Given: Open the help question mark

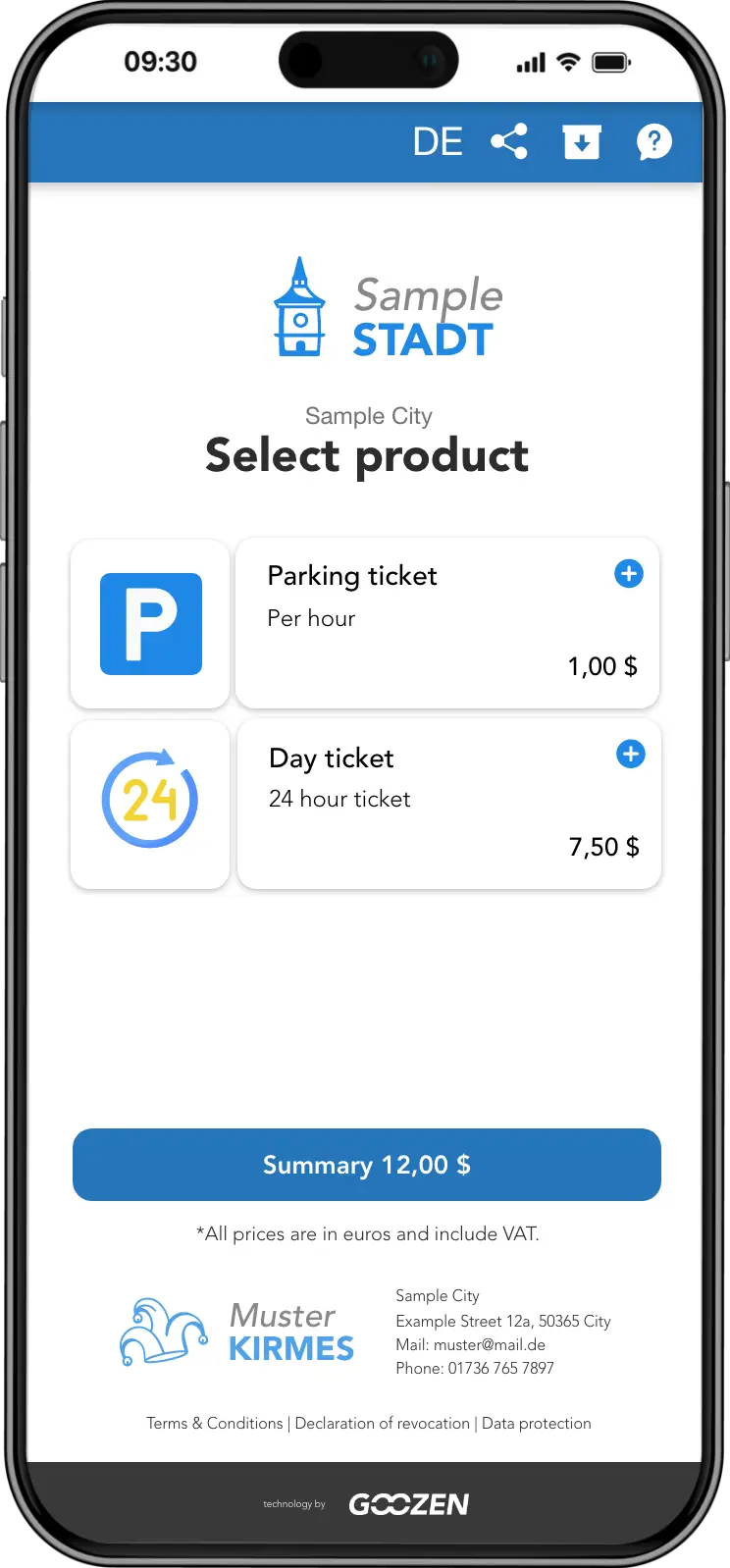Looking at the screenshot, I should pos(653,142).
